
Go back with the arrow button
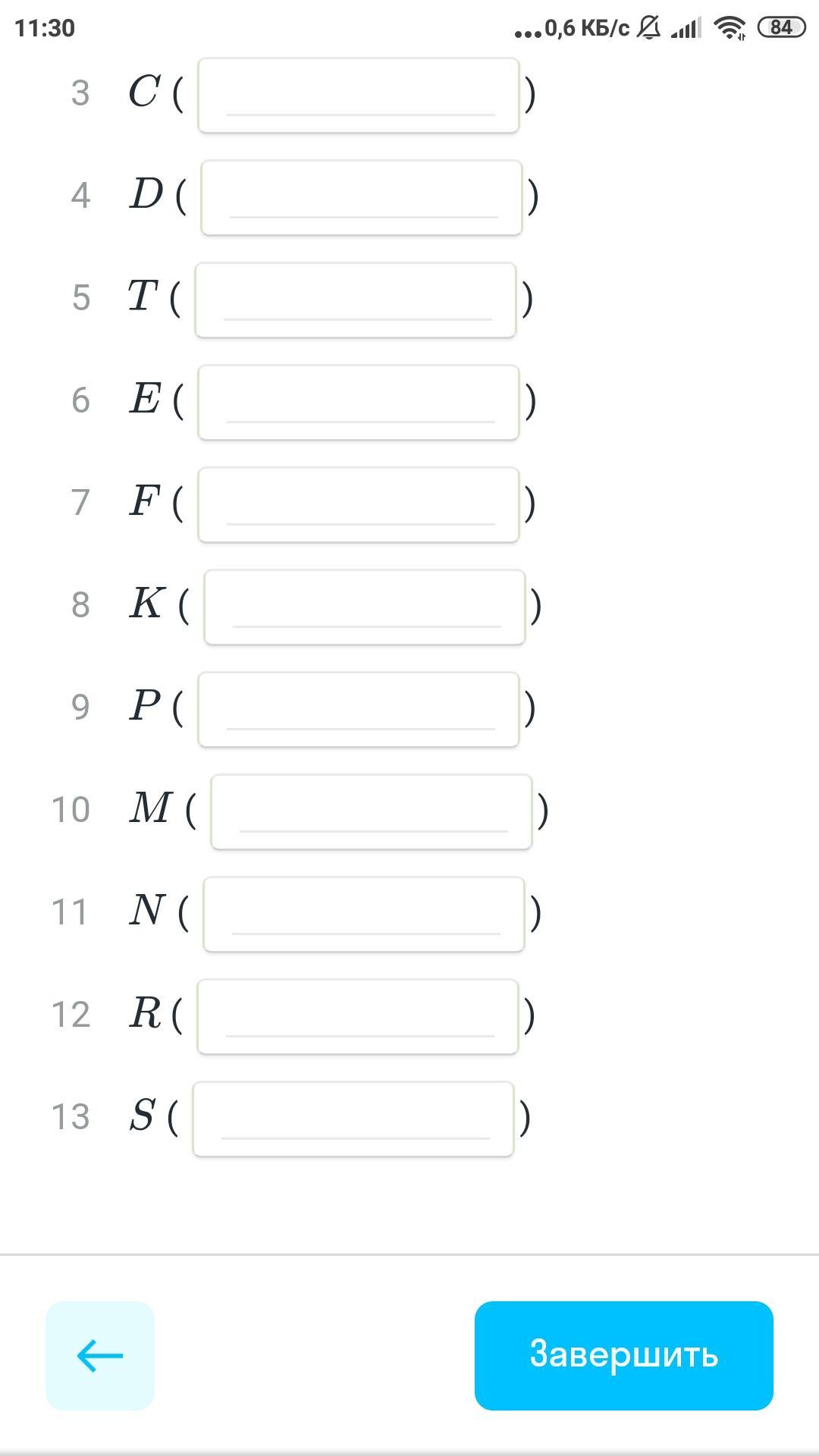pos(100,1356)
